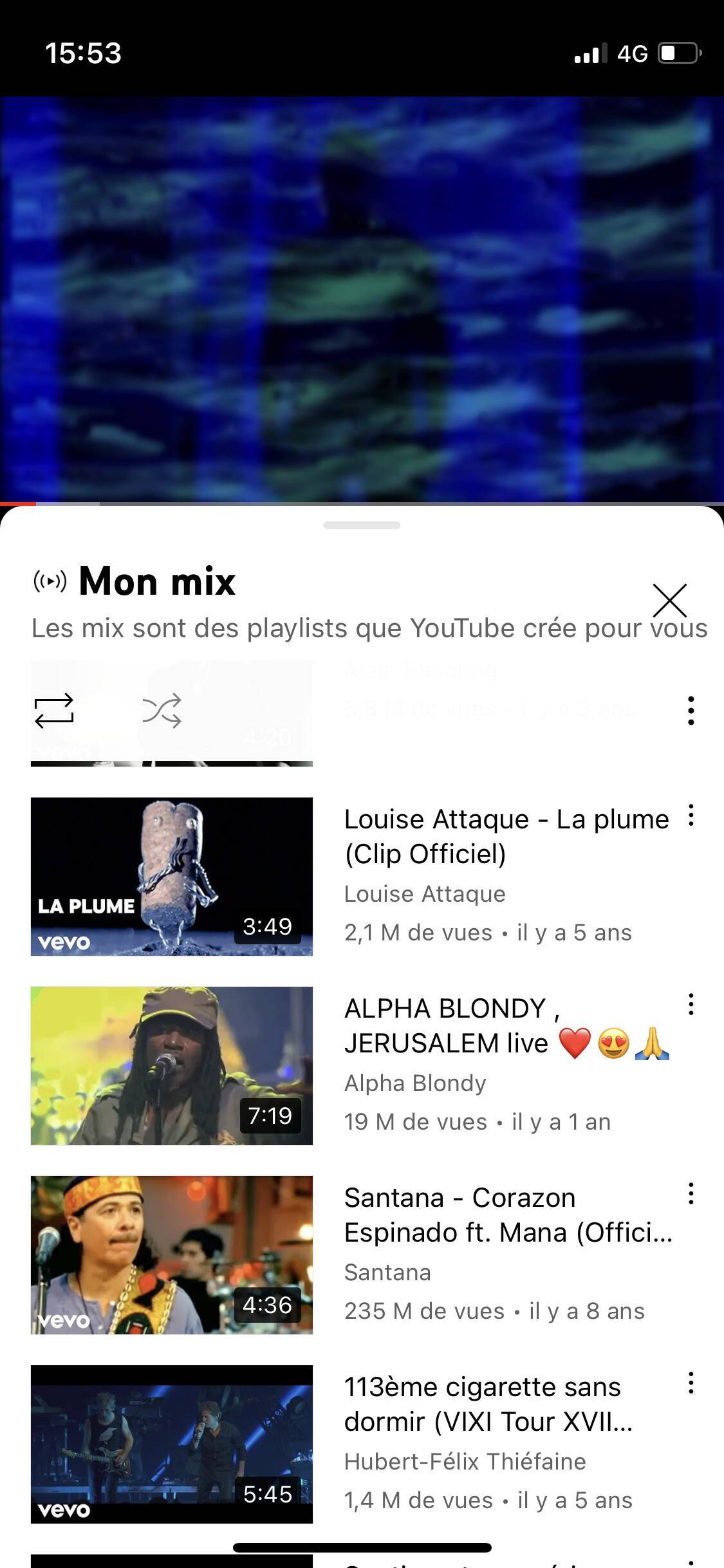
Task: Open the mix playlist overflow menu
Action: click(x=691, y=711)
